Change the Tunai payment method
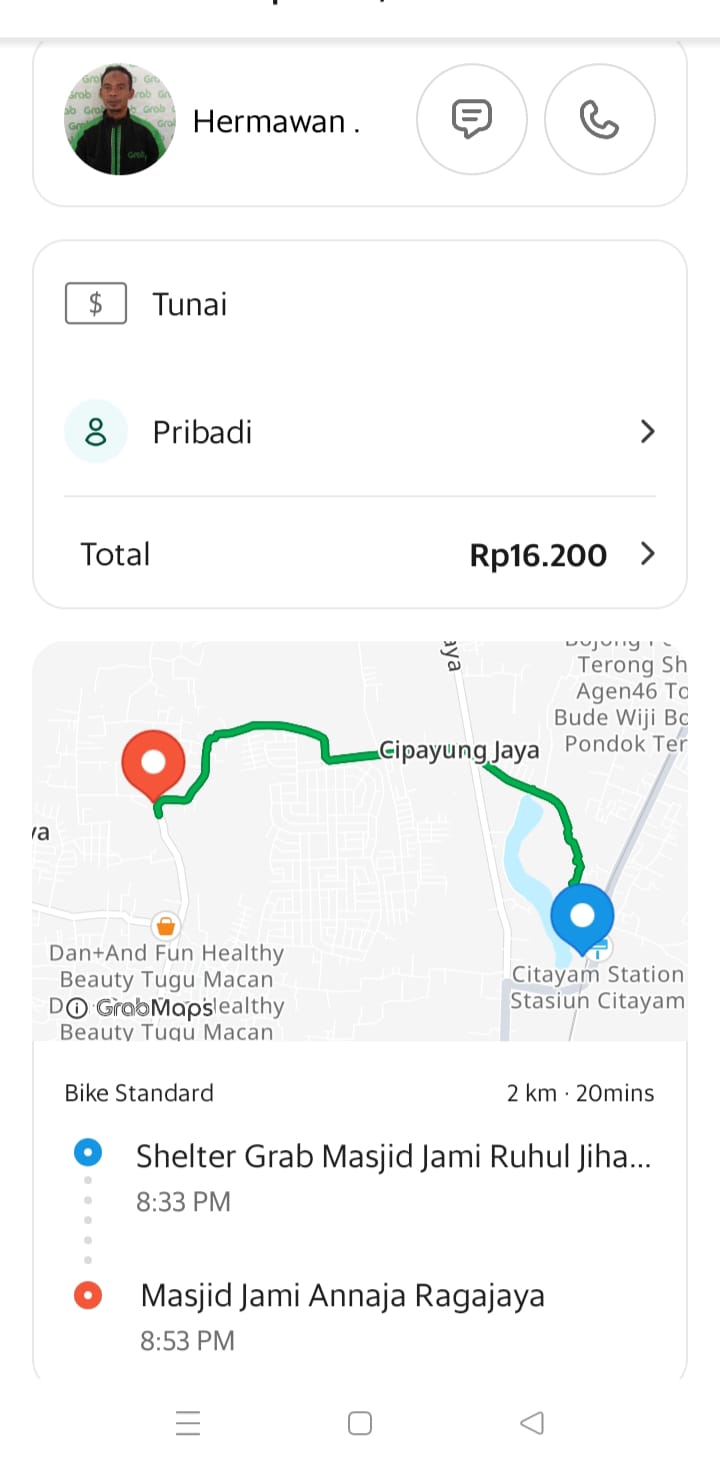This screenshot has width=720, height=1467. point(190,304)
